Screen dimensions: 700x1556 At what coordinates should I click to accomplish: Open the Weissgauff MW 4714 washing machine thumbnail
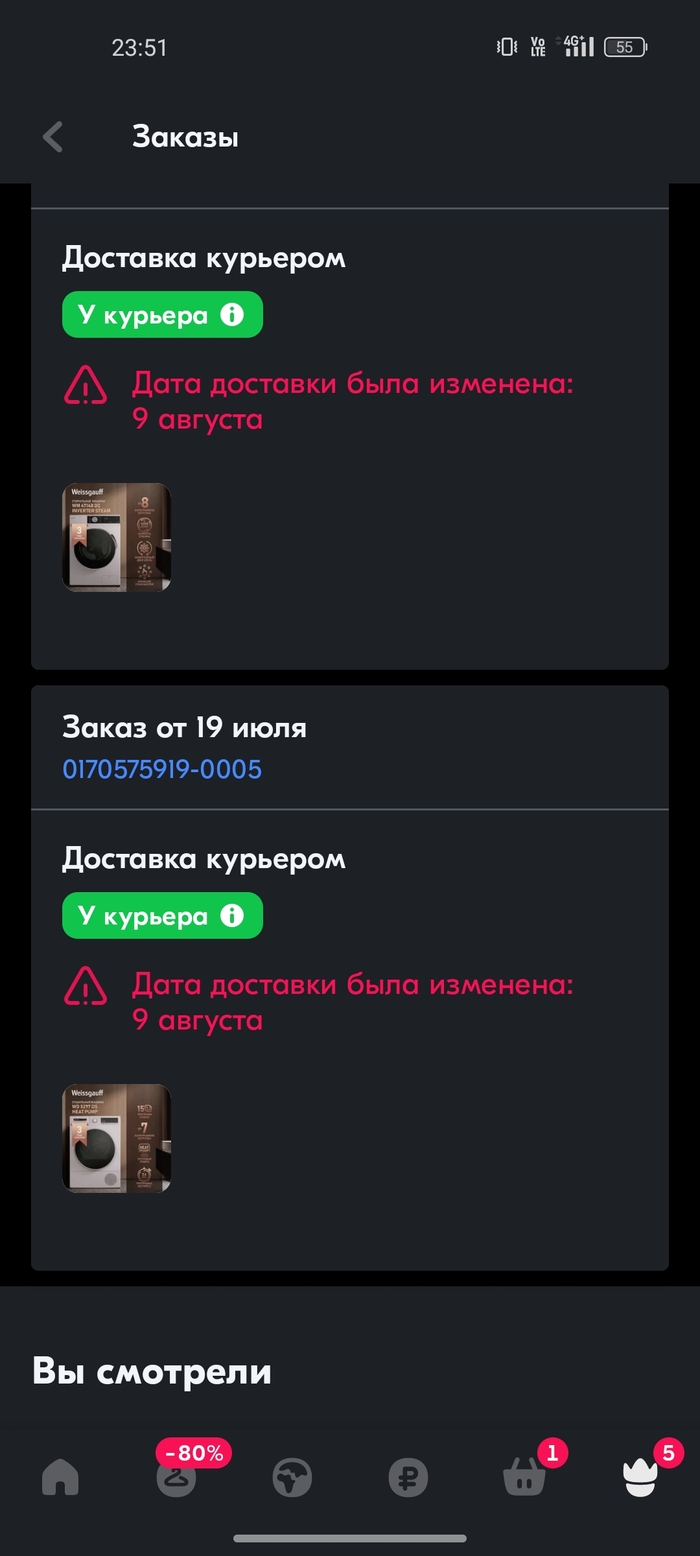pos(116,538)
